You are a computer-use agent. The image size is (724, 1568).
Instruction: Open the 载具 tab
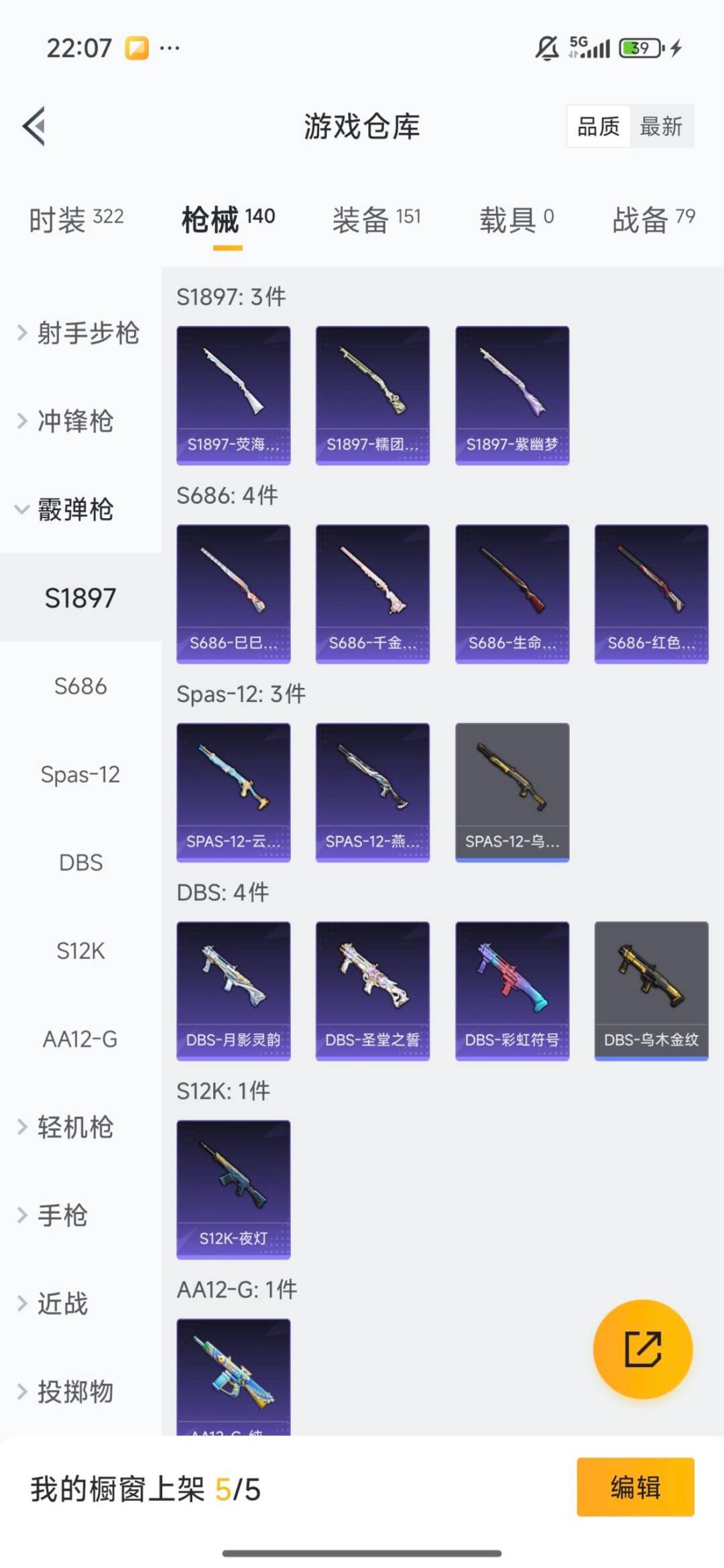pos(516,219)
